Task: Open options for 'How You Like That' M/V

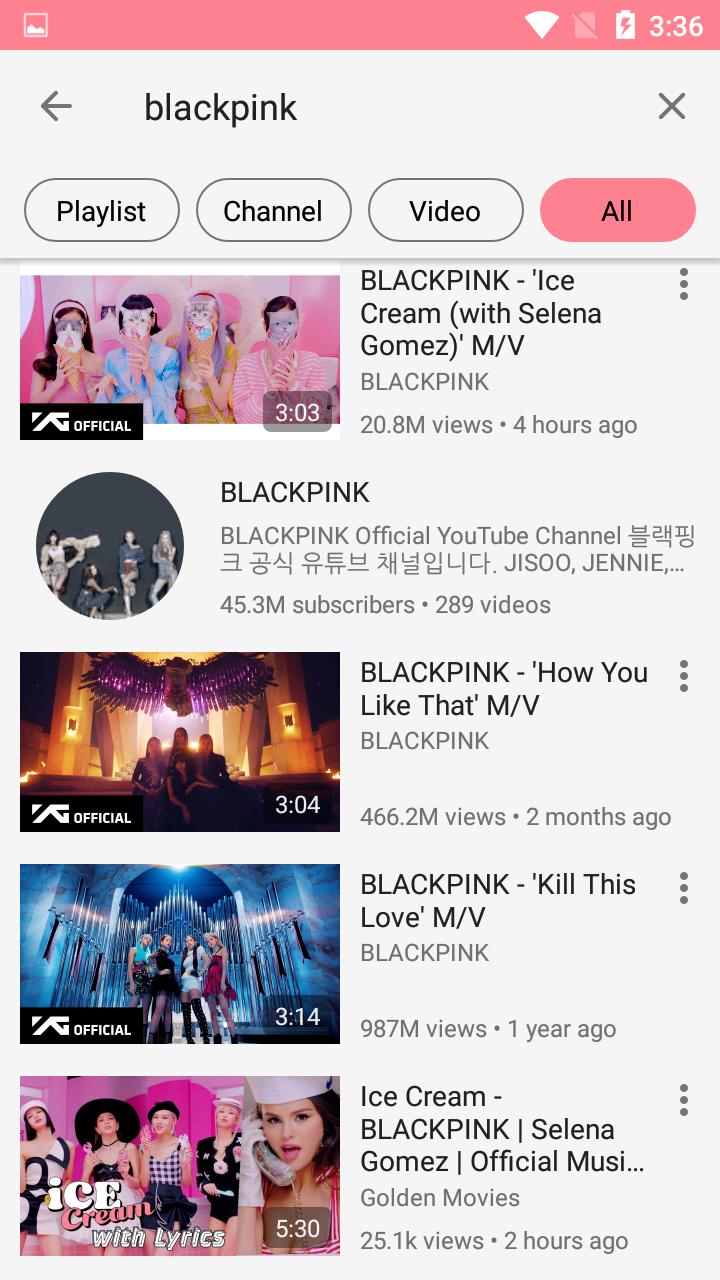Action: 684,676
